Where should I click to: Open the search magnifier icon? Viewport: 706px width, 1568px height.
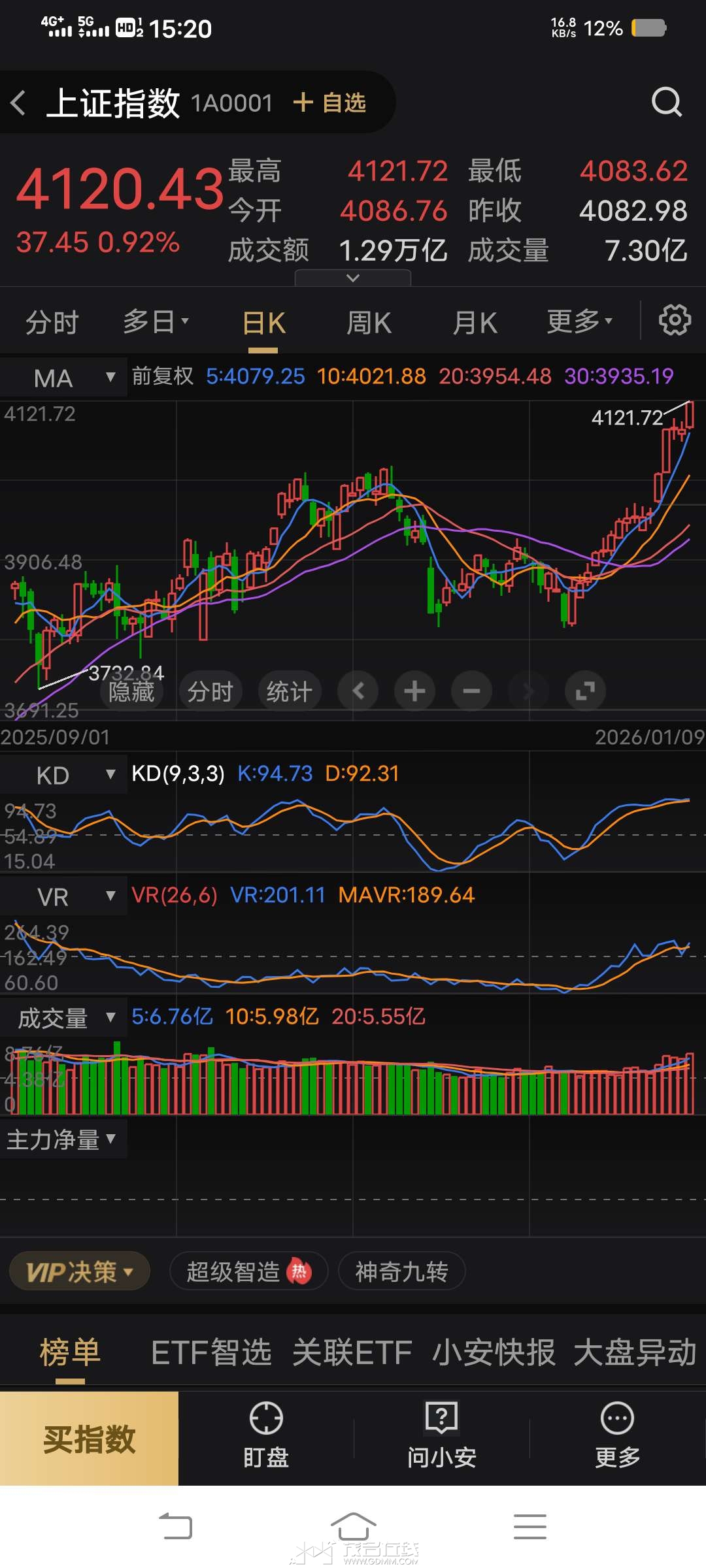(666, 102)
